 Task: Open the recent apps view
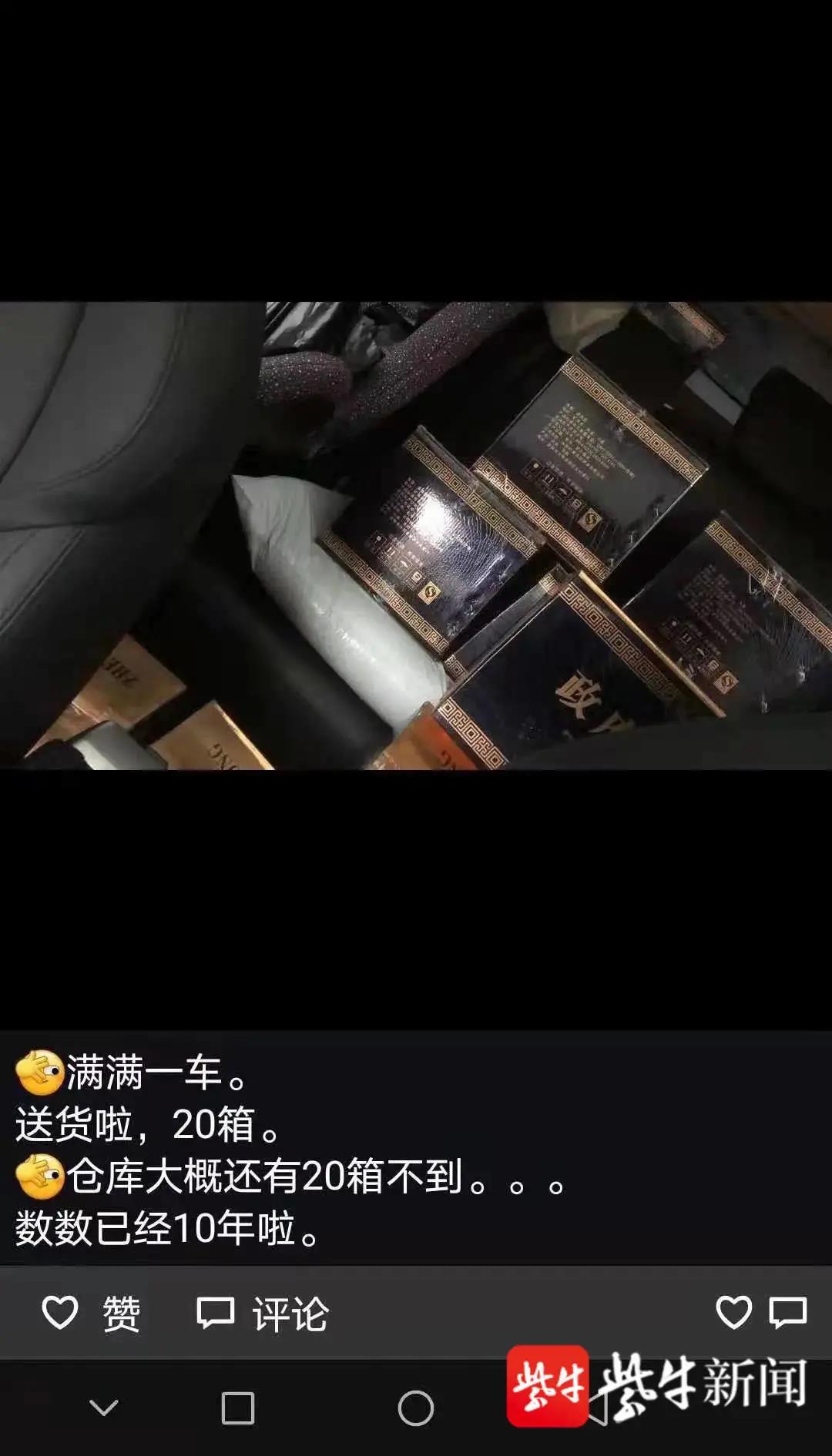(238, 1408)
